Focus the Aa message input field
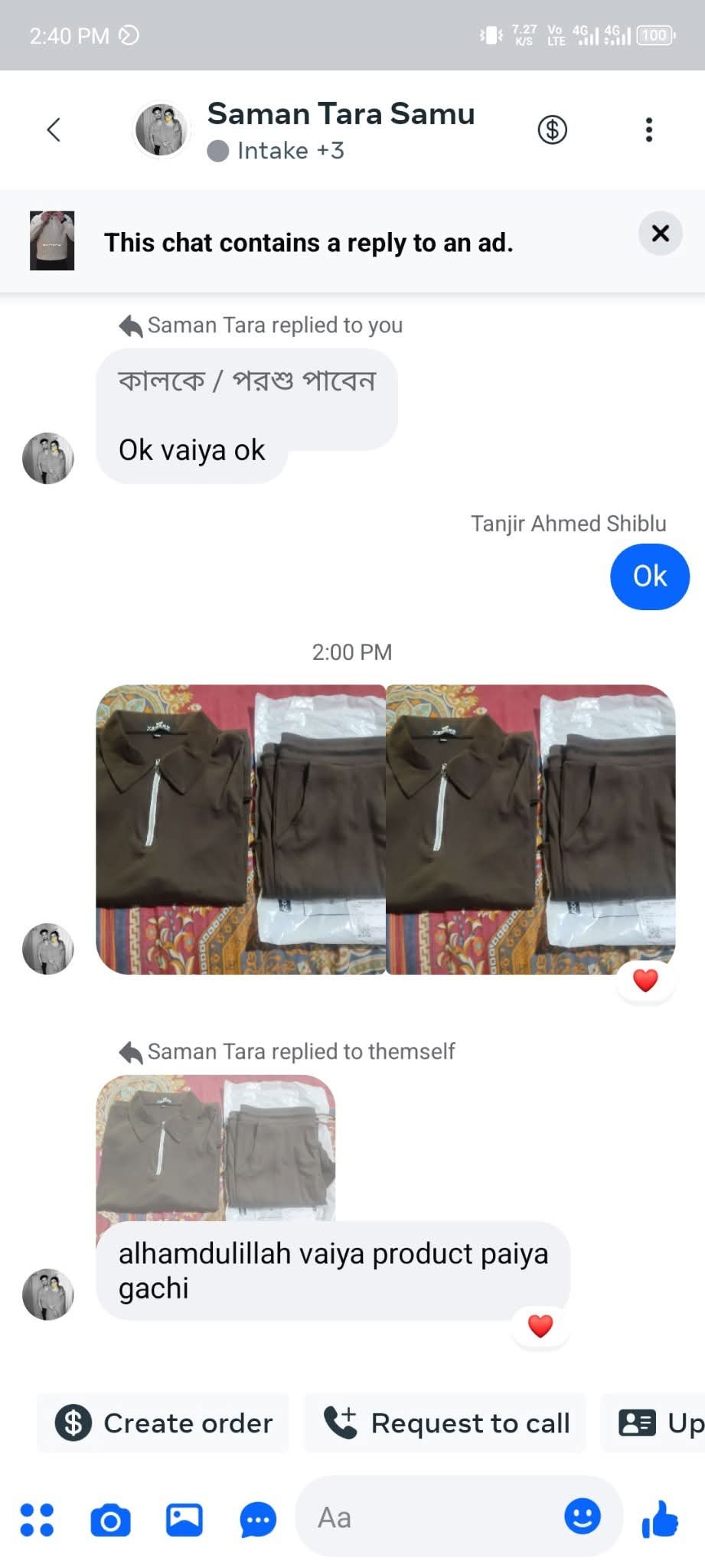 (x=429, y=1517)
